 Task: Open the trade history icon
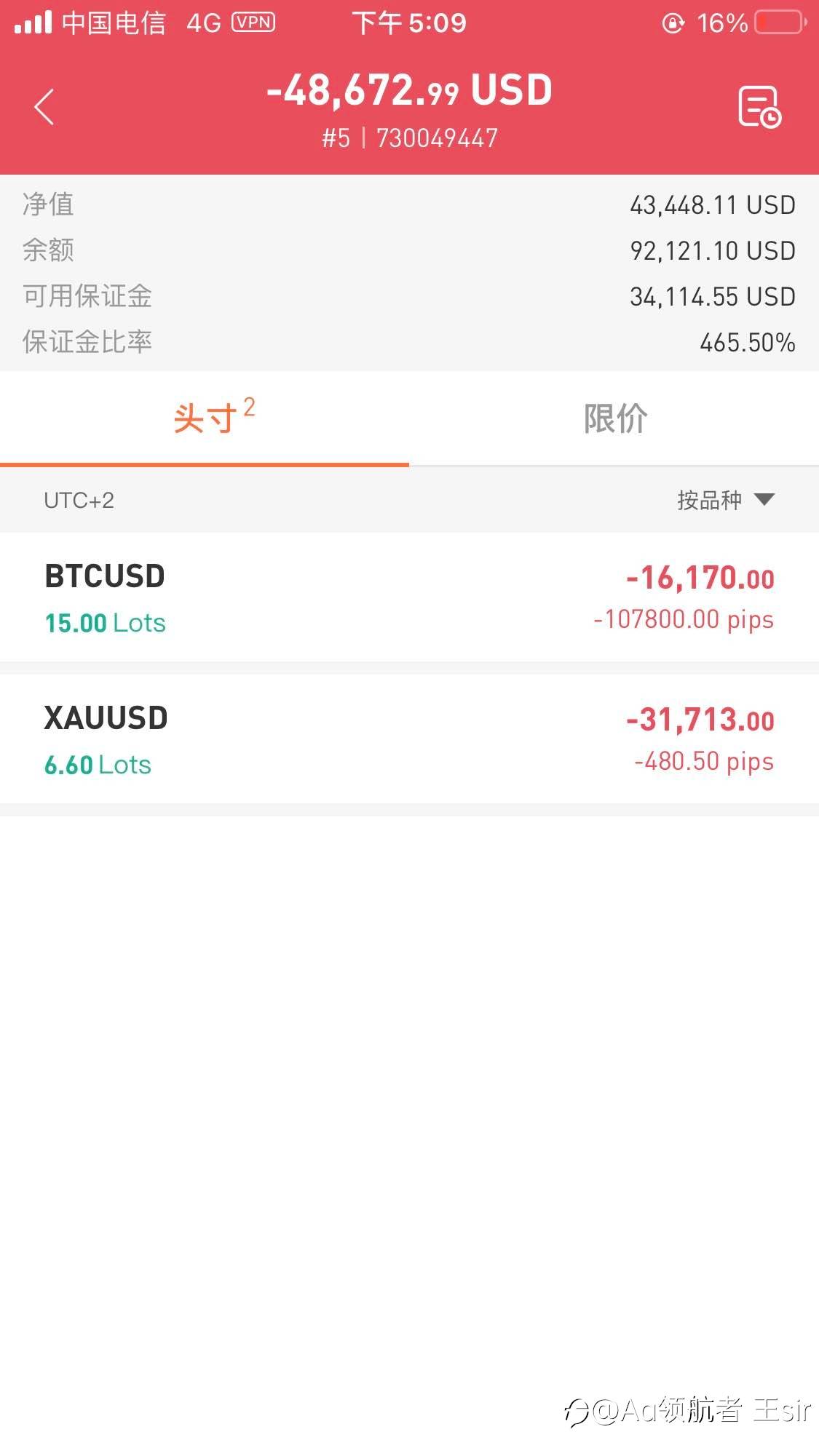click(759, 107)
